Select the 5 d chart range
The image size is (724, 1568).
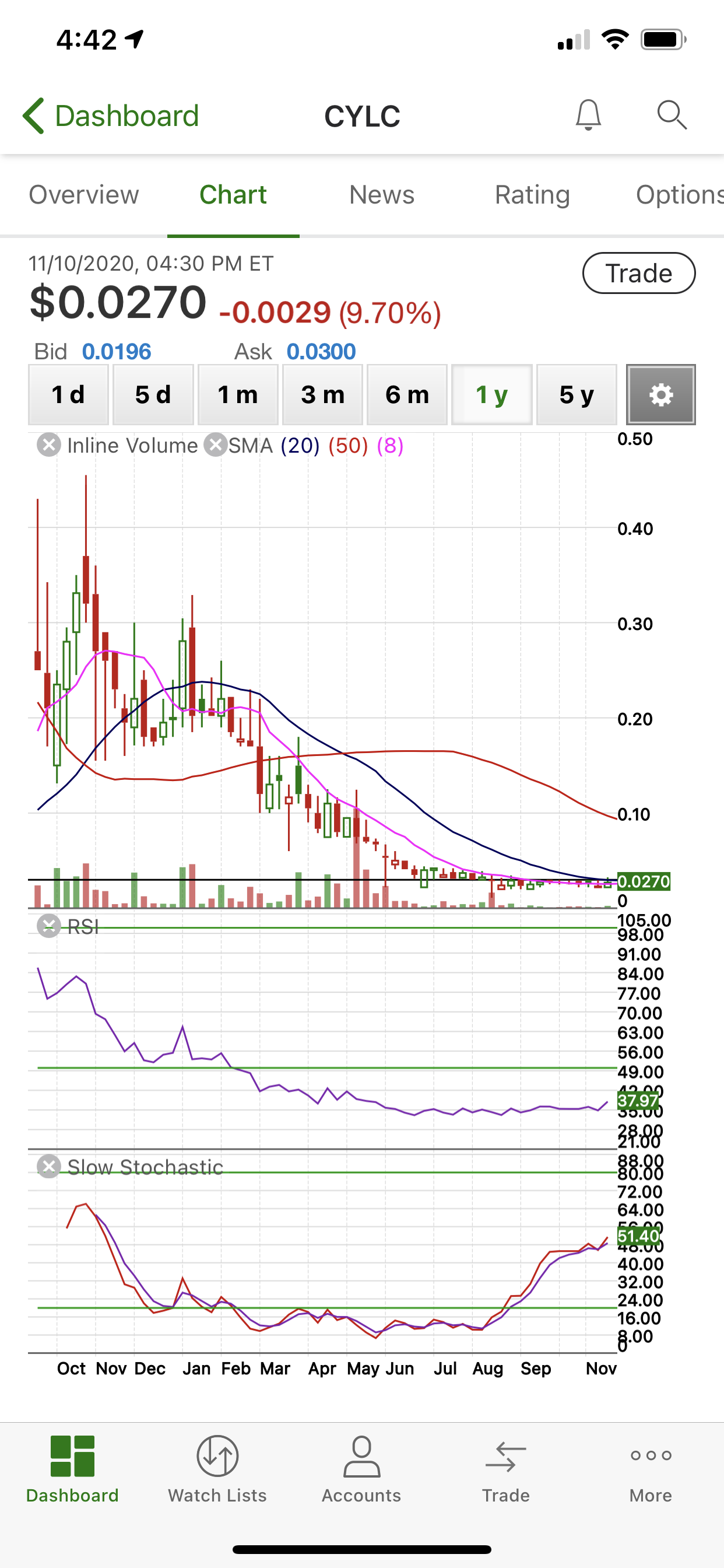[153, 394]
